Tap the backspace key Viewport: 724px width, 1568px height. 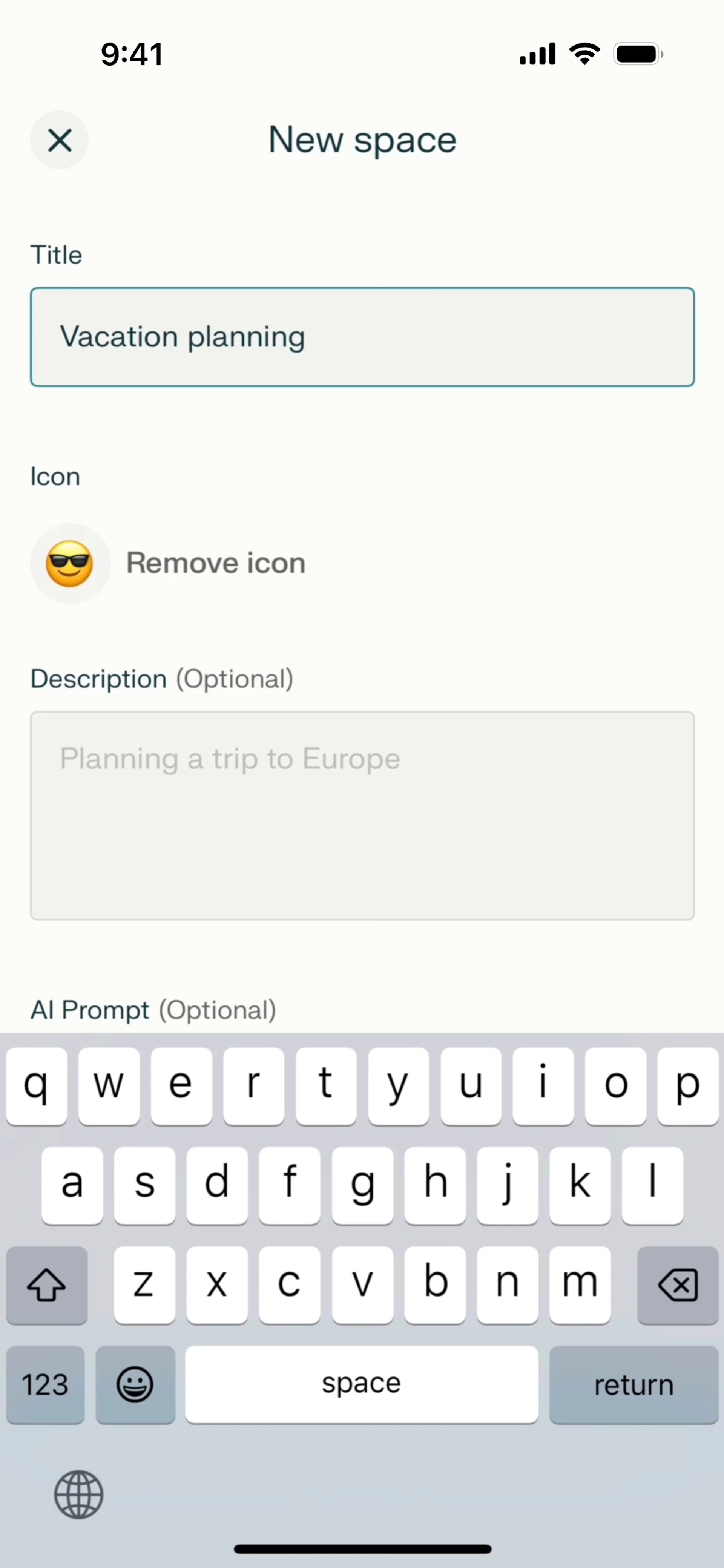point(678,1285)
